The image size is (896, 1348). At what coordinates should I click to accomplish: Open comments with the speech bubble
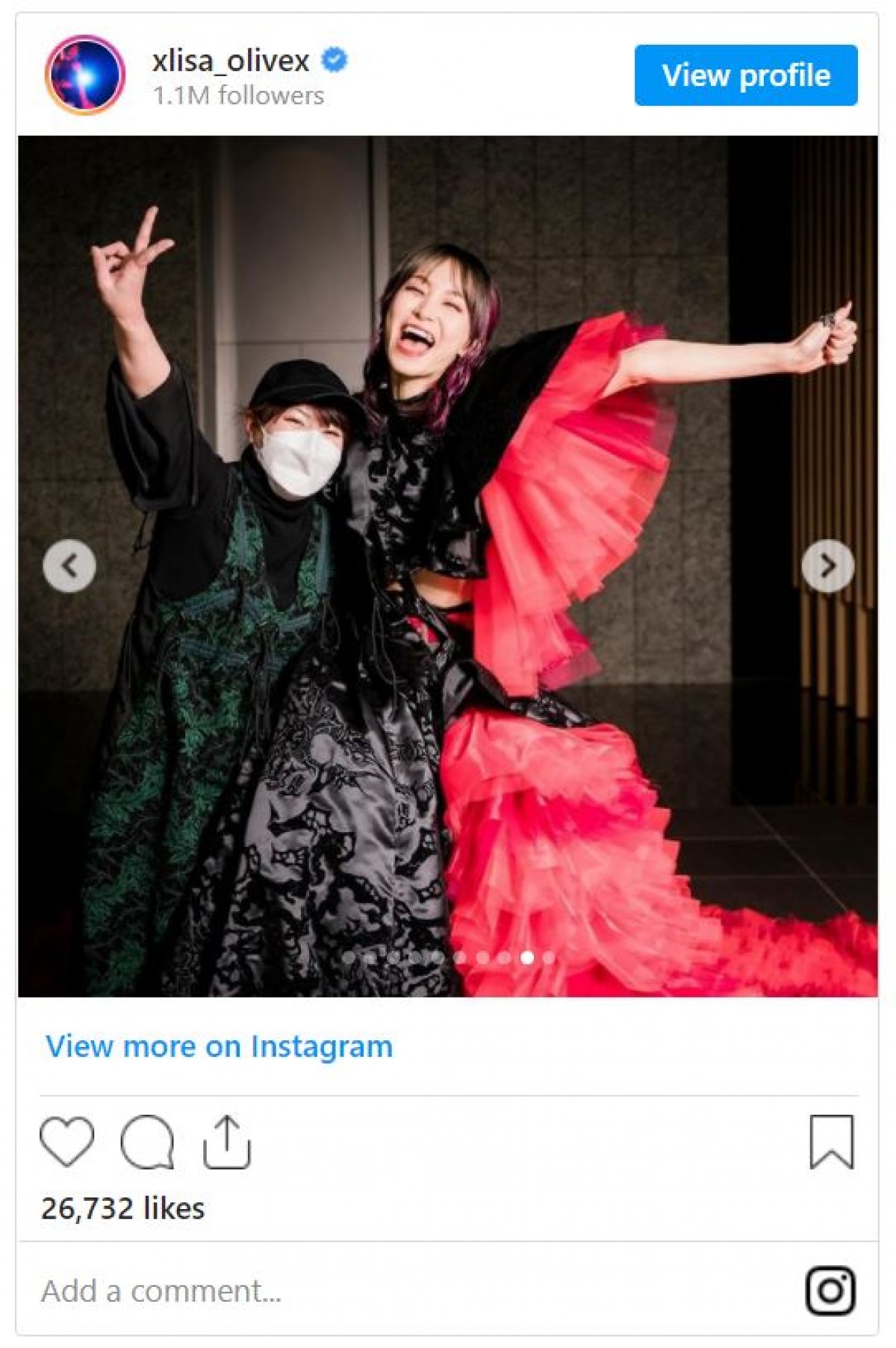(147, 1141)
